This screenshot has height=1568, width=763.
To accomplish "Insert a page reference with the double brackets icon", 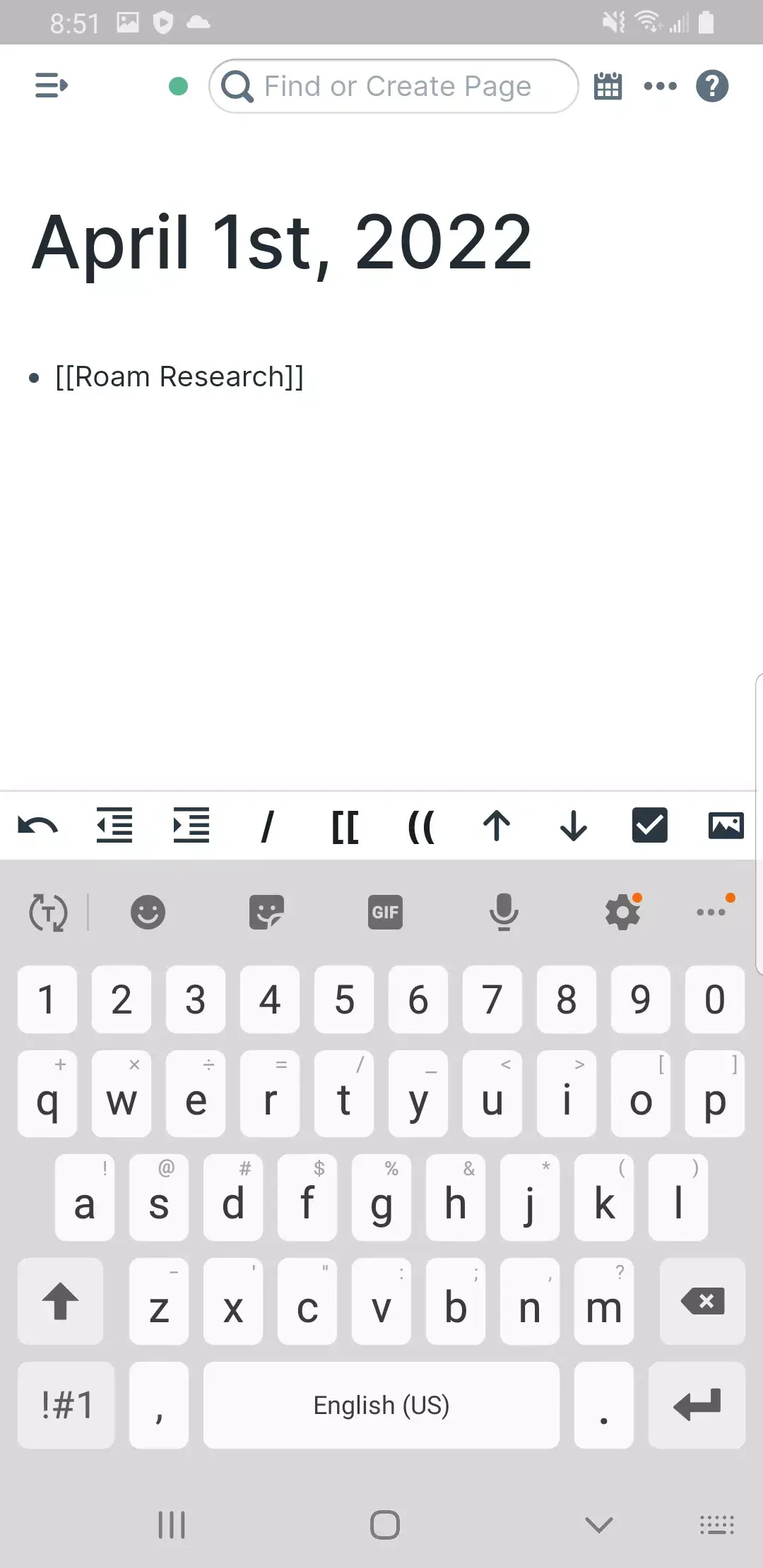I will (345, 825).
